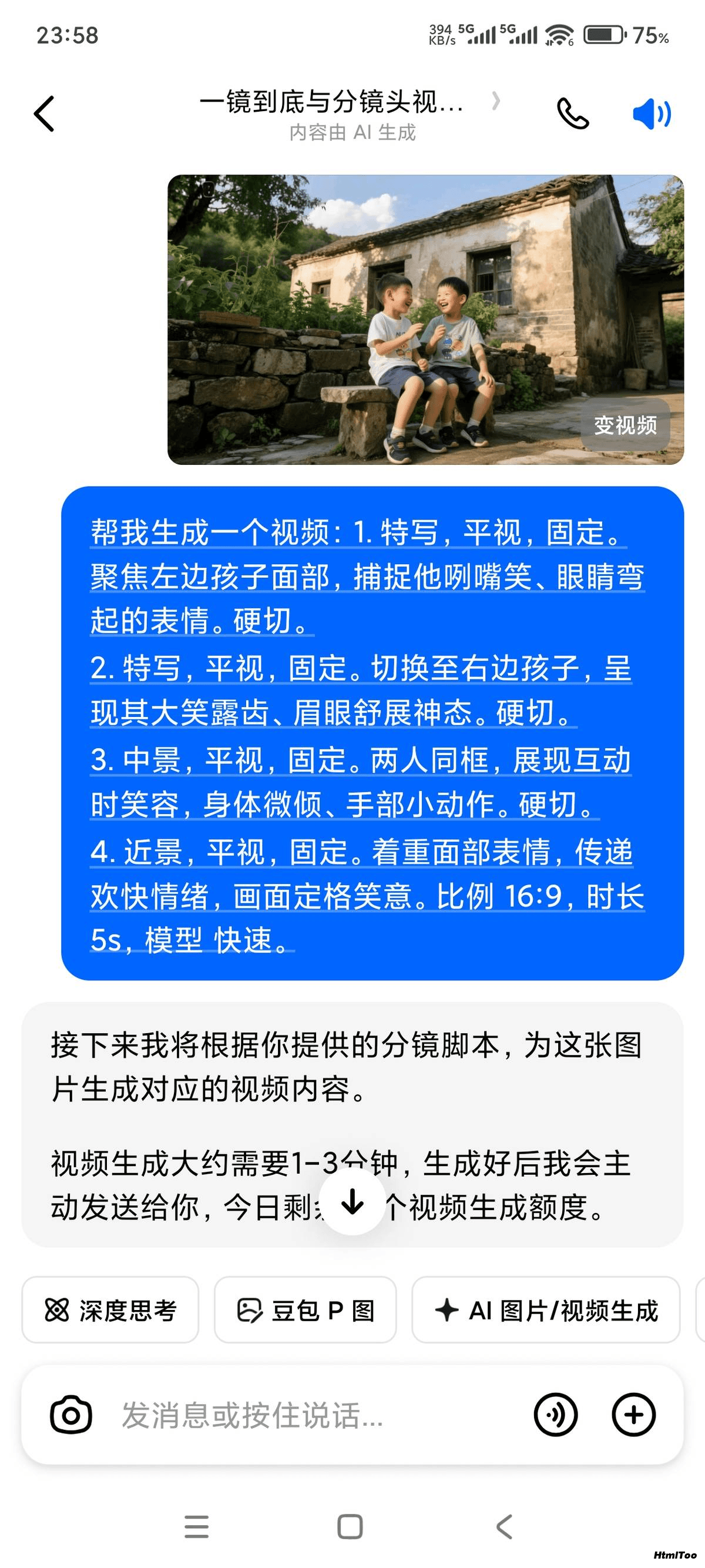Open the camera from input bar
Screen dimensions: 705x1568
click(x=71, y=1415)
